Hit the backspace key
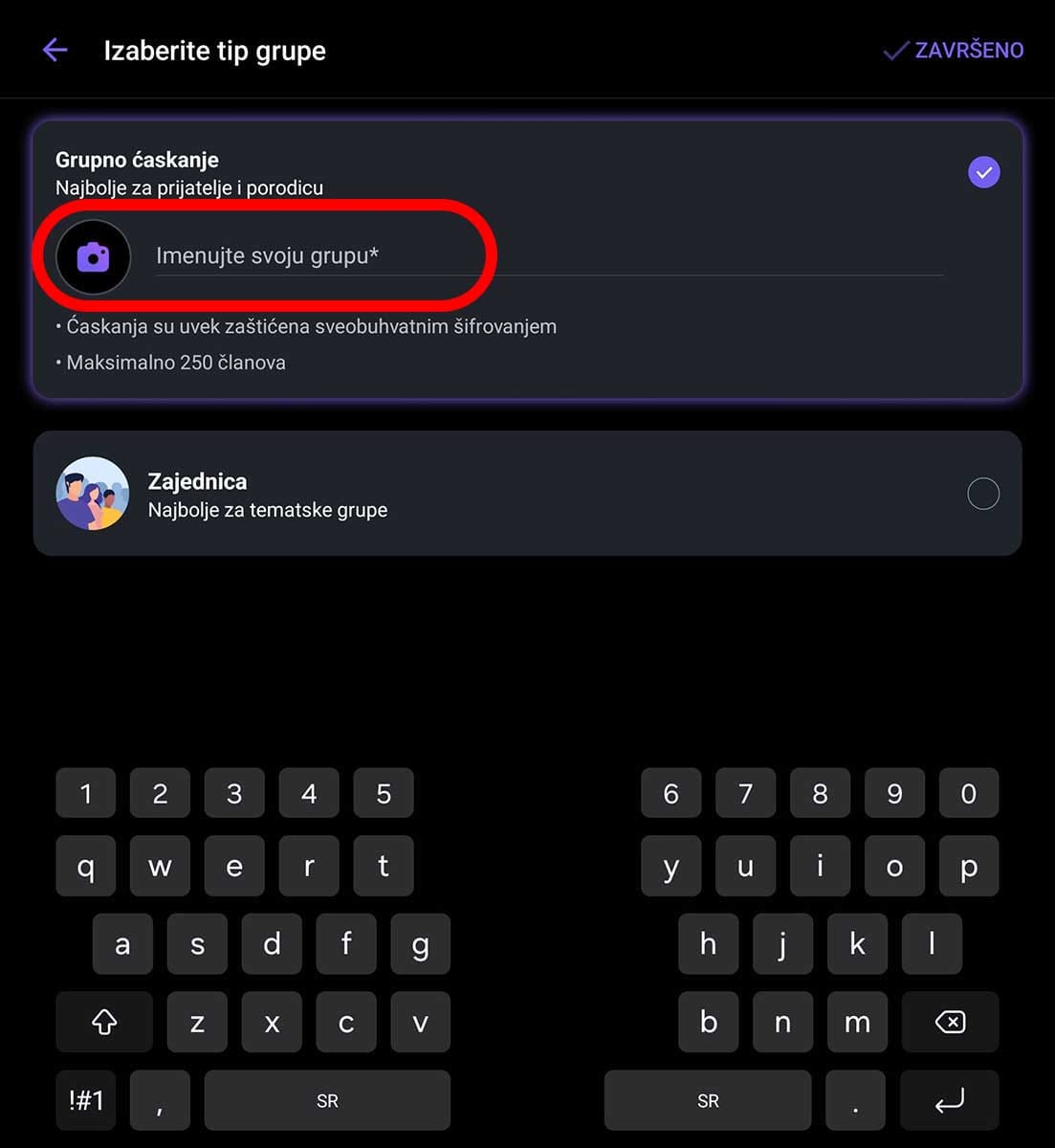 950,1022
